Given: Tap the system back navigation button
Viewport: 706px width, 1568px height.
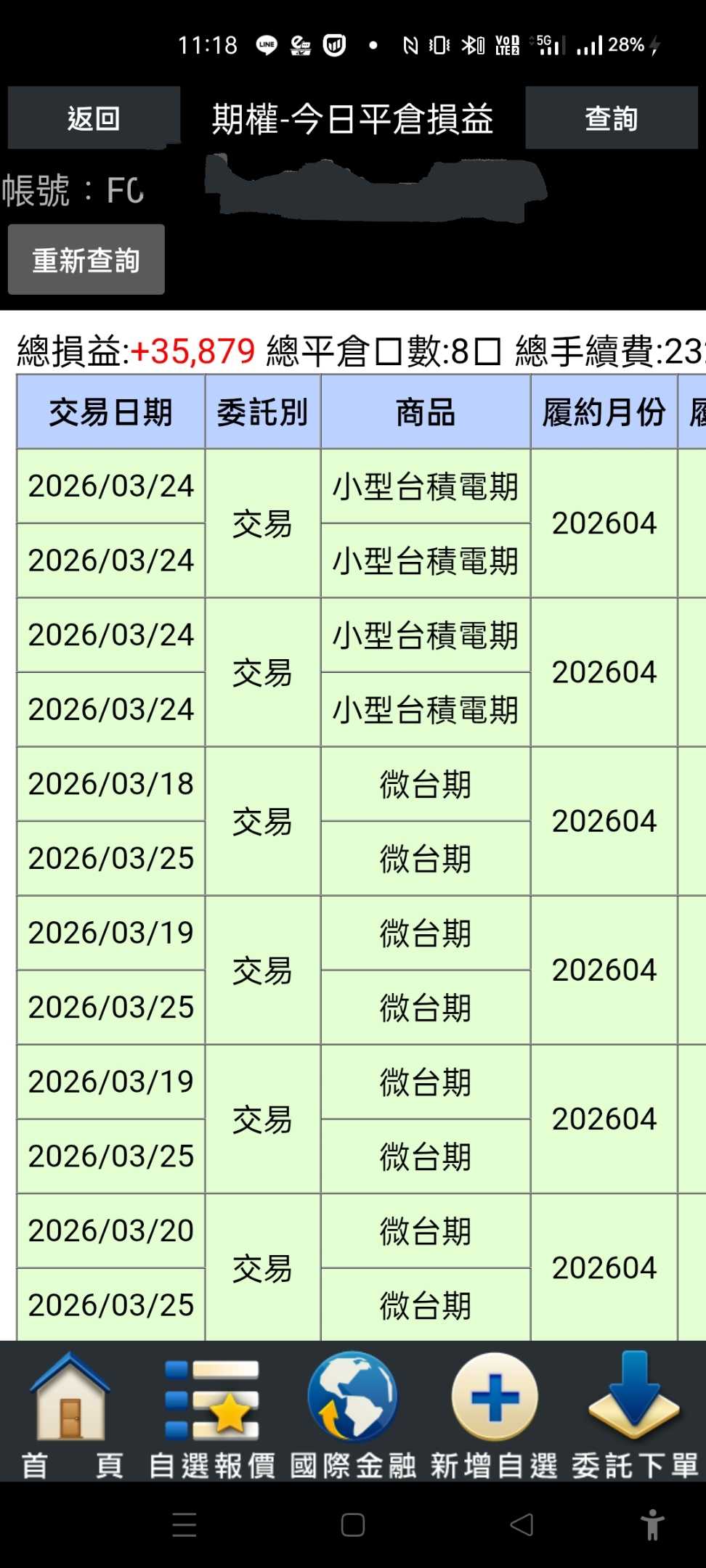Looking at the screenshot, I should (522, 1524).
